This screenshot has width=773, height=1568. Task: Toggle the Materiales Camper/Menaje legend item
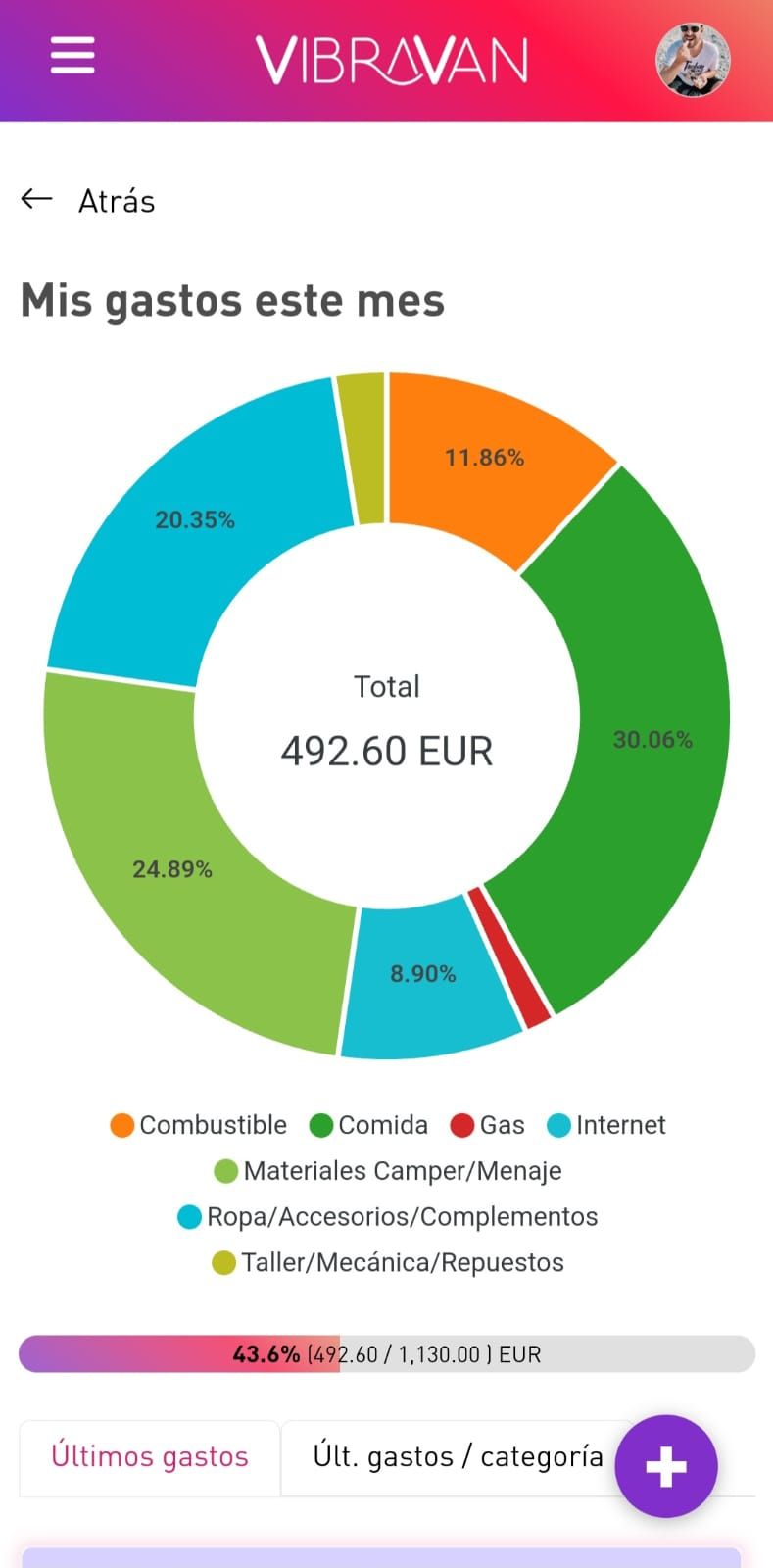click(388, 1171)
